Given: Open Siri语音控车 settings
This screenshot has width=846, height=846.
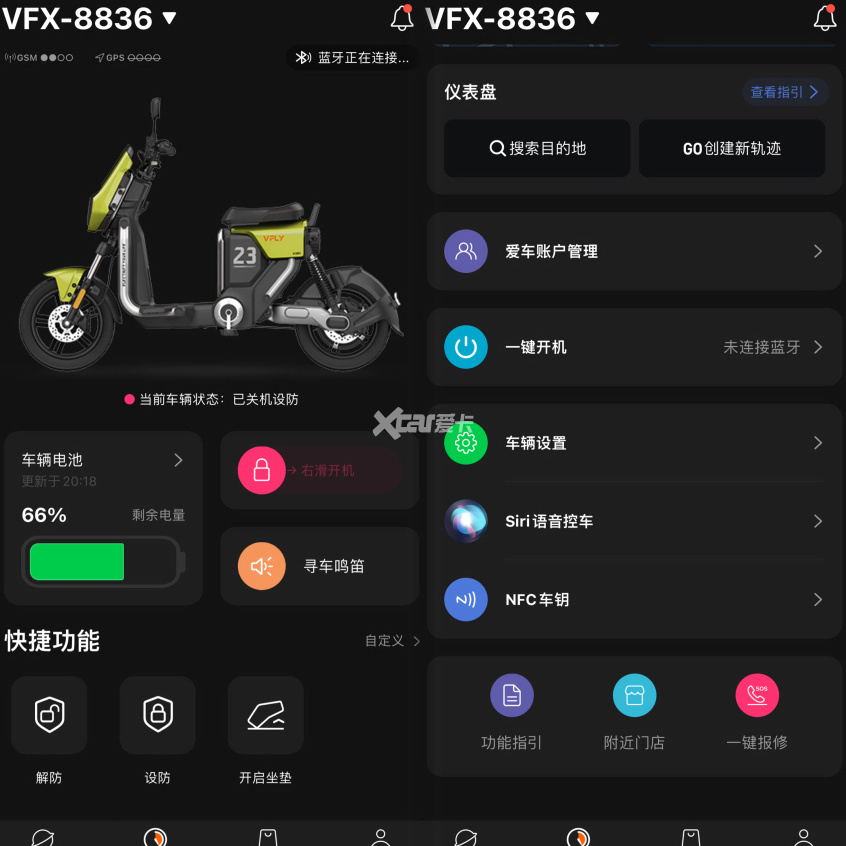Looking at the screenshot, I should [x=634, y=521].
